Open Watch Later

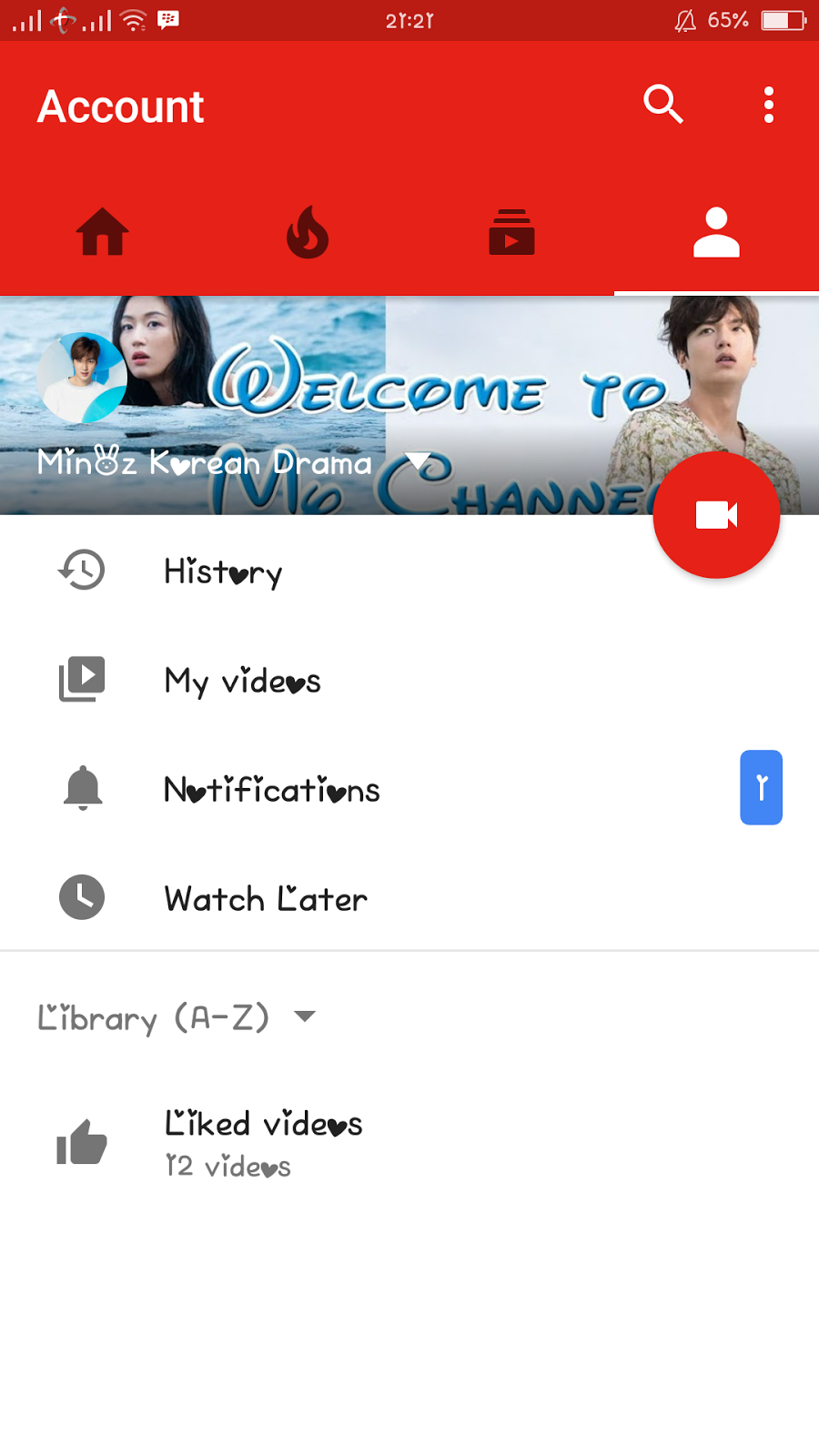click(266, 899)
